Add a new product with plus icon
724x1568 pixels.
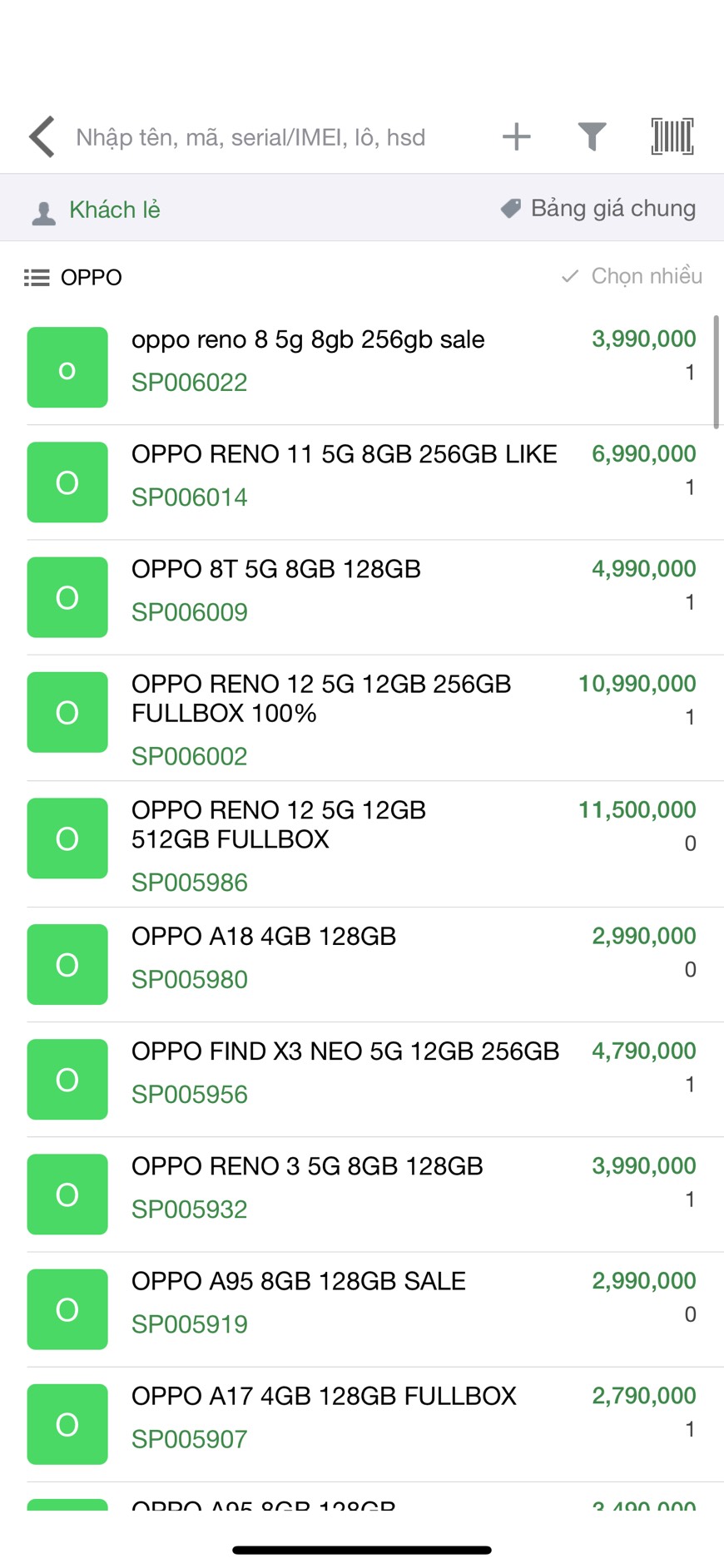517,136
